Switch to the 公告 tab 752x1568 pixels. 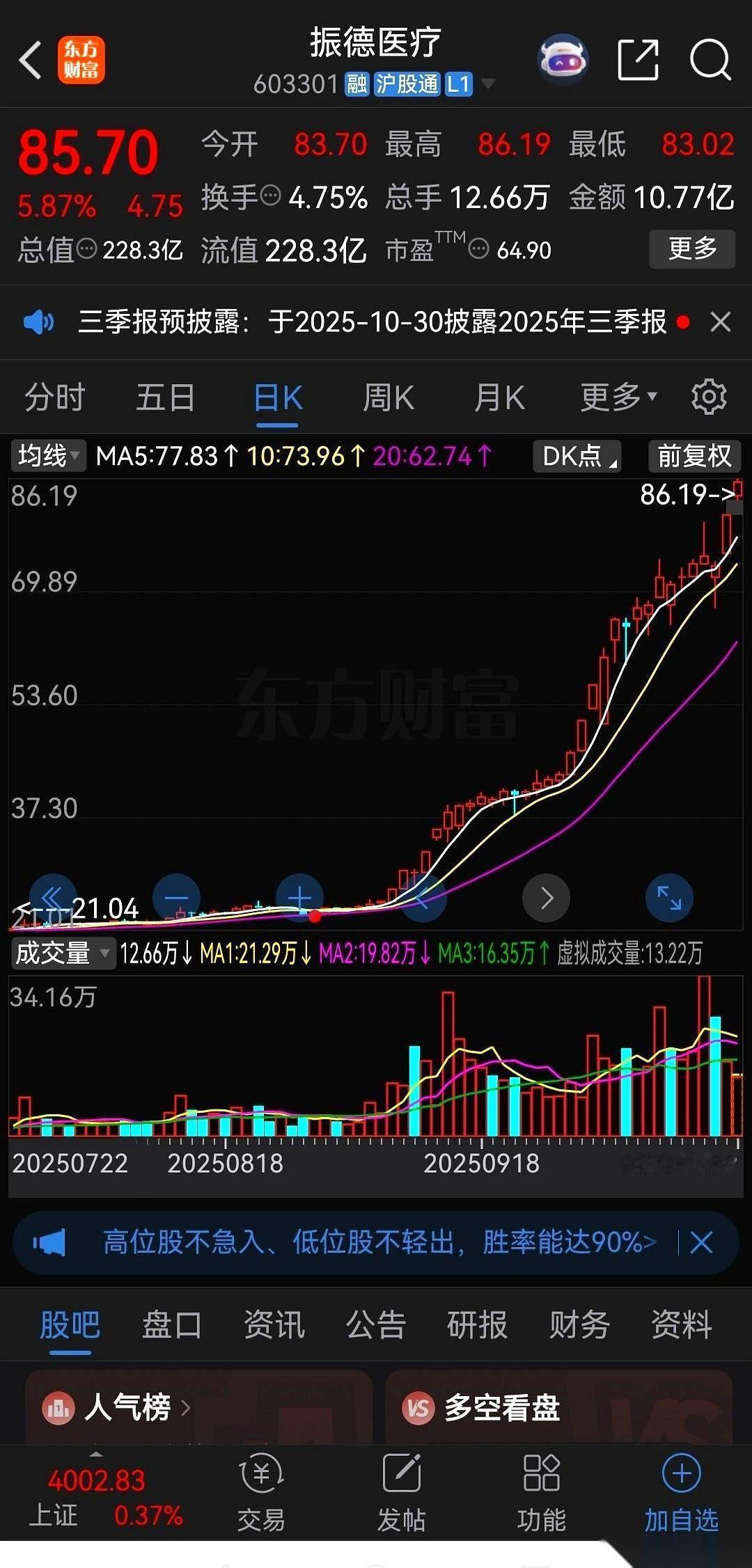pyautogui.click(x=377, y=1324)
